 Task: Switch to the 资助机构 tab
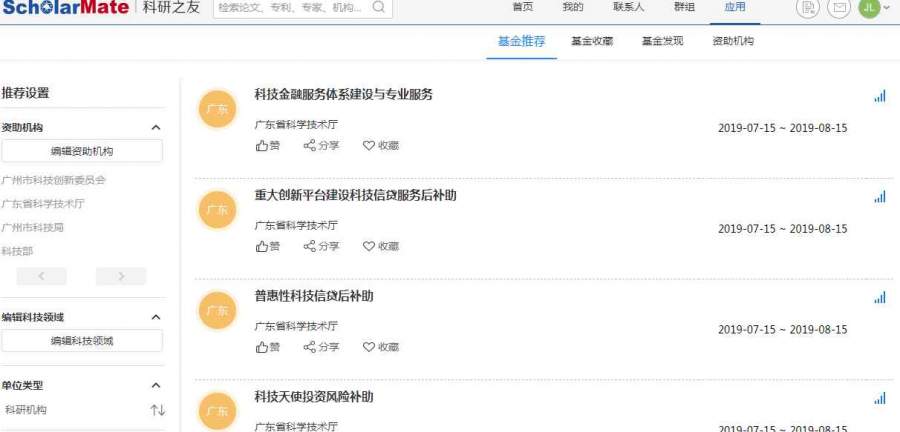[733, 42]
